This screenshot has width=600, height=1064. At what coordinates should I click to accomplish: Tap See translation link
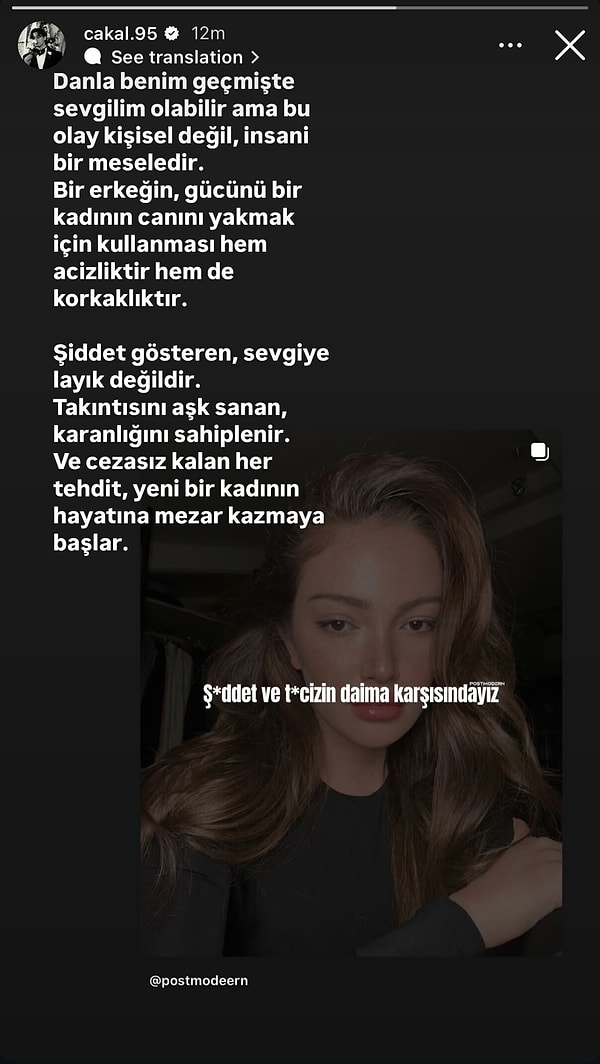[x=177, y=57]
